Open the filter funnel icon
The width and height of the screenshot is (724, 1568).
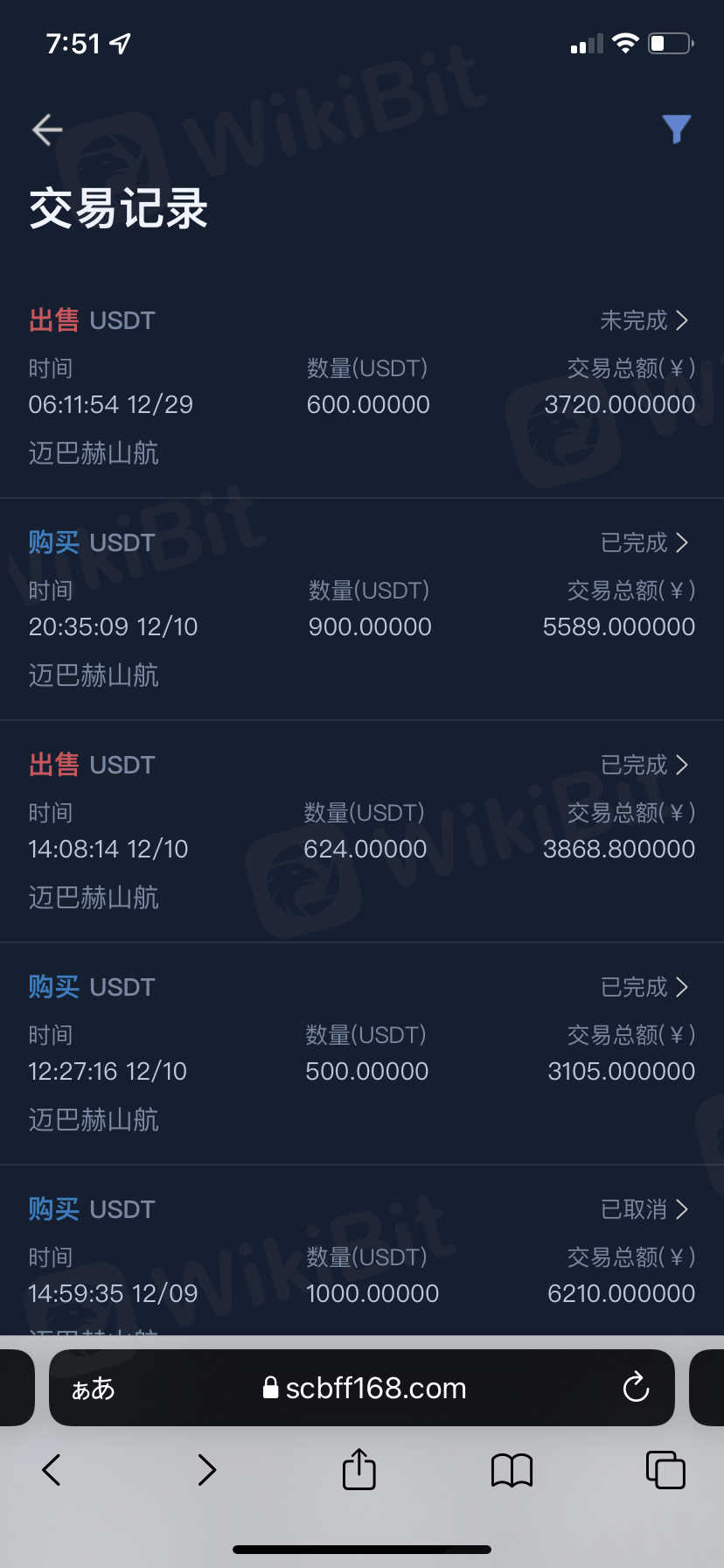(x=676, y=129)
